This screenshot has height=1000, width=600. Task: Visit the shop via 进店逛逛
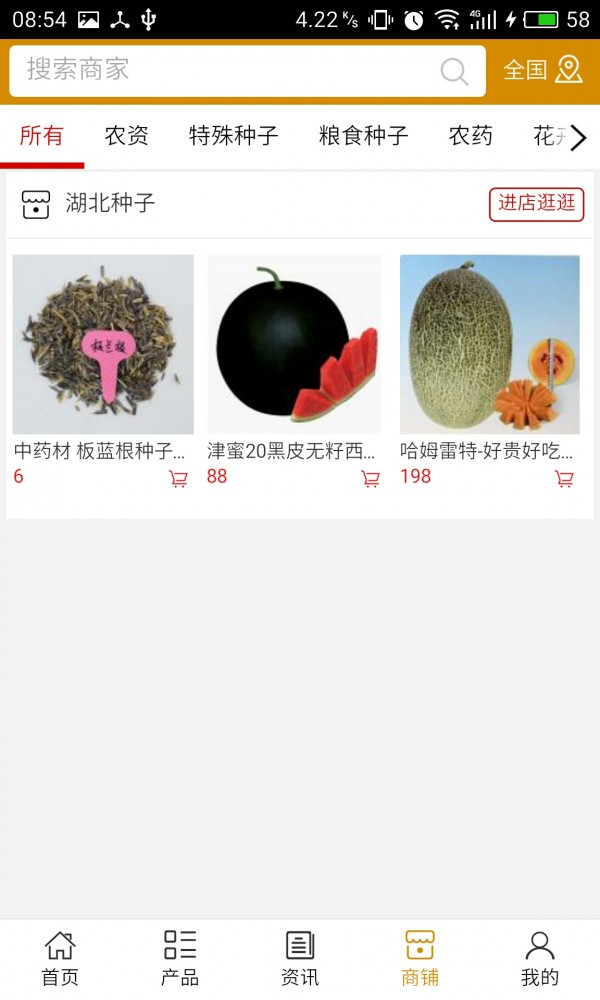(537, 204)
